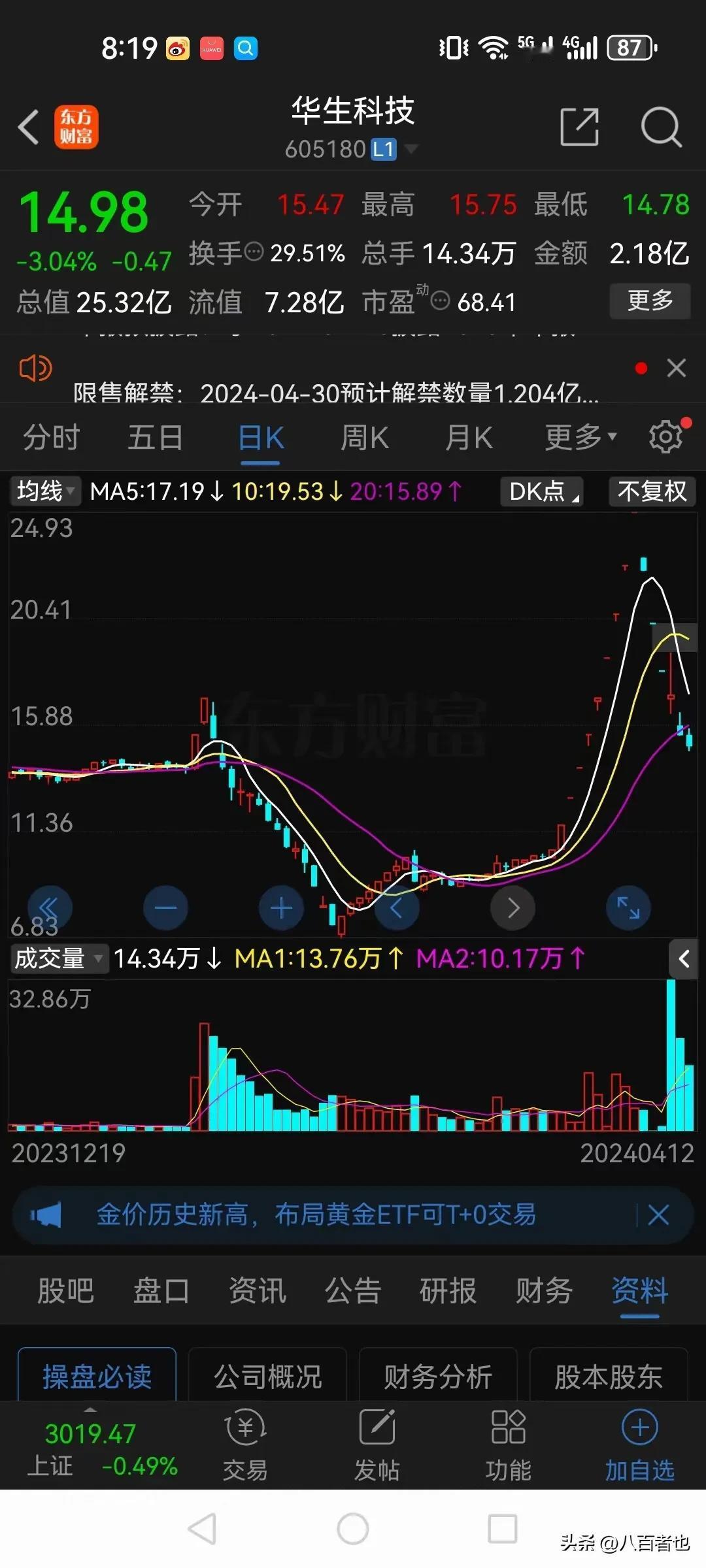Viewport: 706px width, 1568px height.
Task: Open the 均线 indicator dropdown
Action: click(x=44, y=491)
